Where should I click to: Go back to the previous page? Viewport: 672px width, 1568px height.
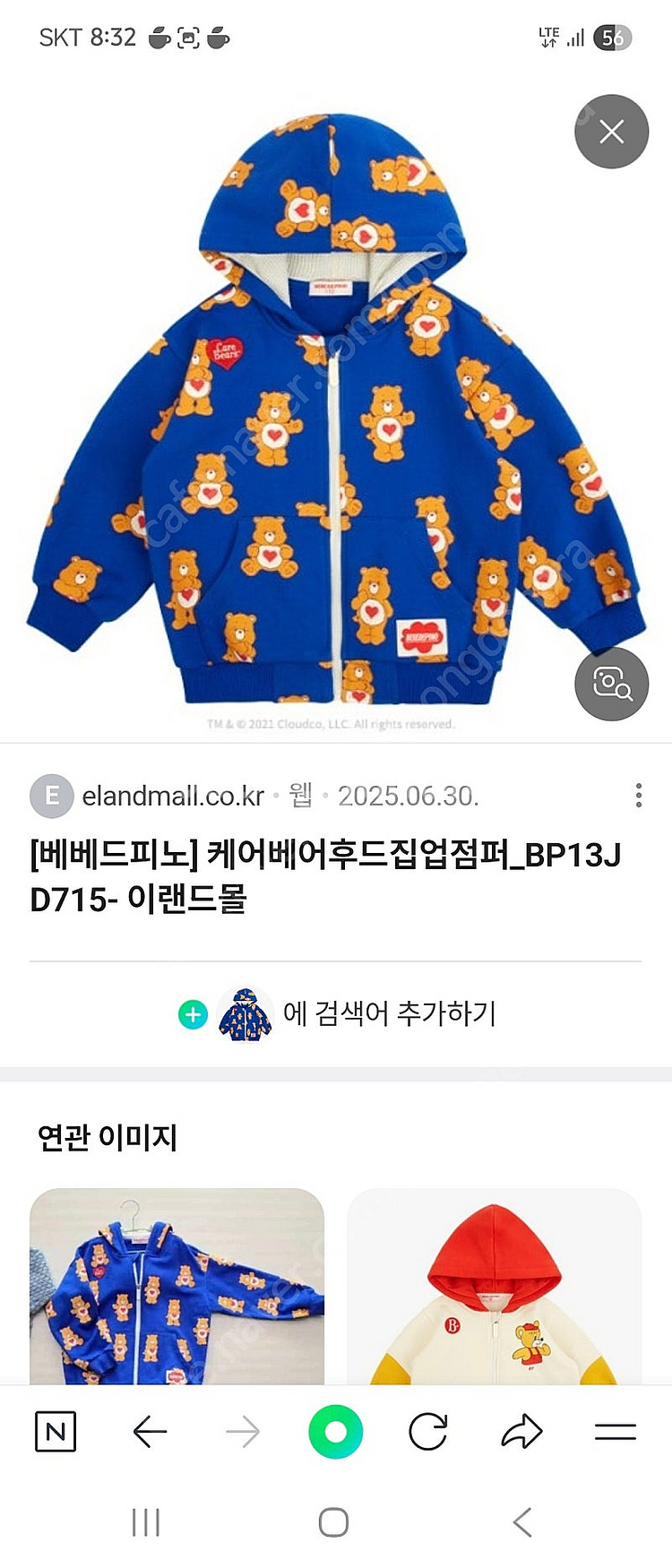click(x=150, y=1432)
